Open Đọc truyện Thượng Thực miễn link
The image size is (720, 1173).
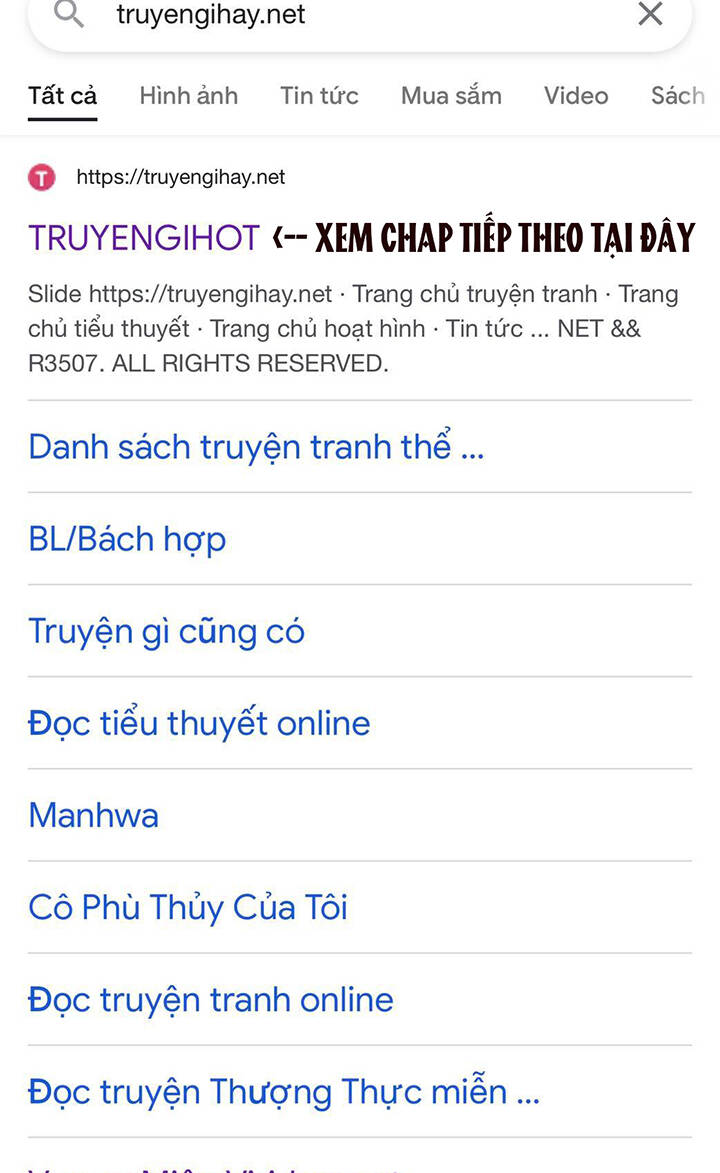click(284, 1091)
